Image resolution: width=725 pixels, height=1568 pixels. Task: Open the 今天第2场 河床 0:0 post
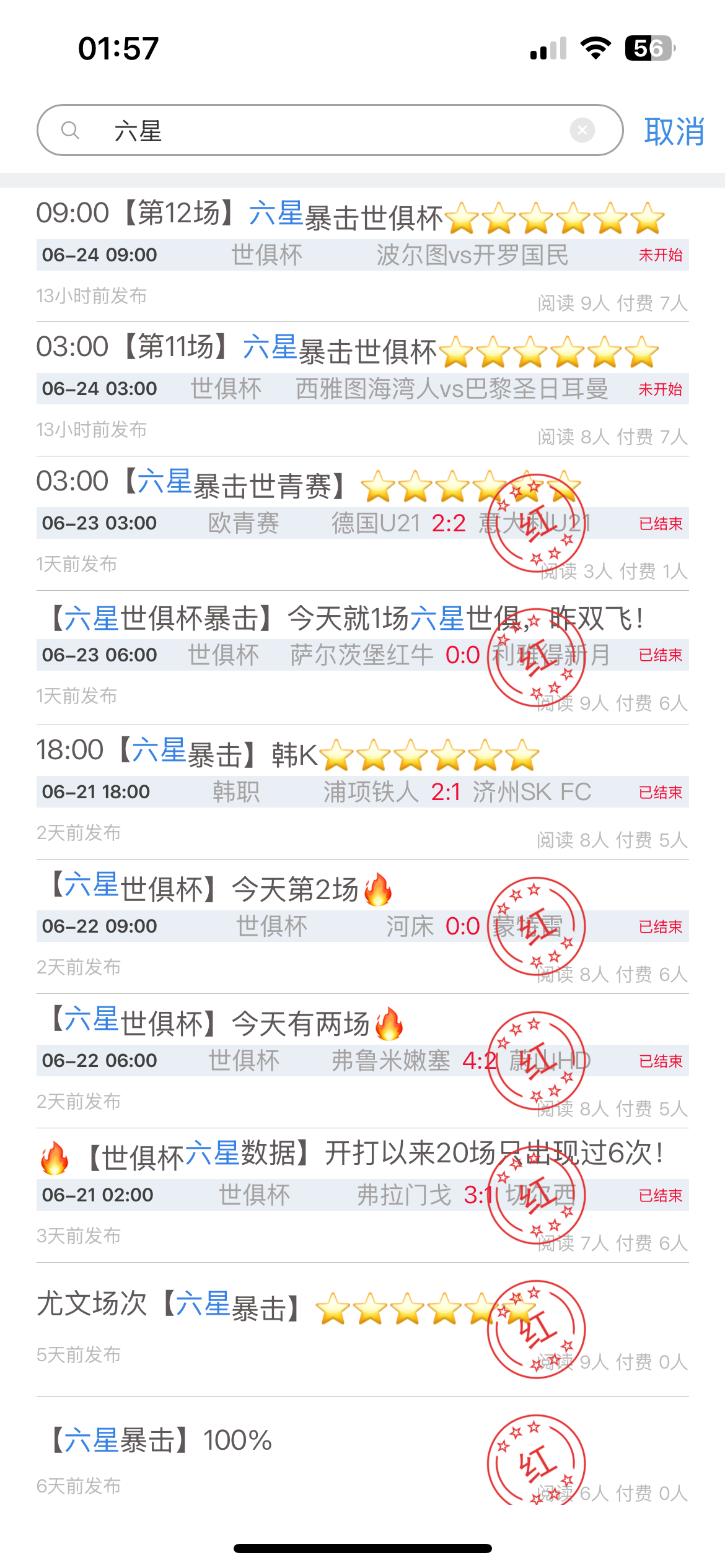click(x=362, y=926)
